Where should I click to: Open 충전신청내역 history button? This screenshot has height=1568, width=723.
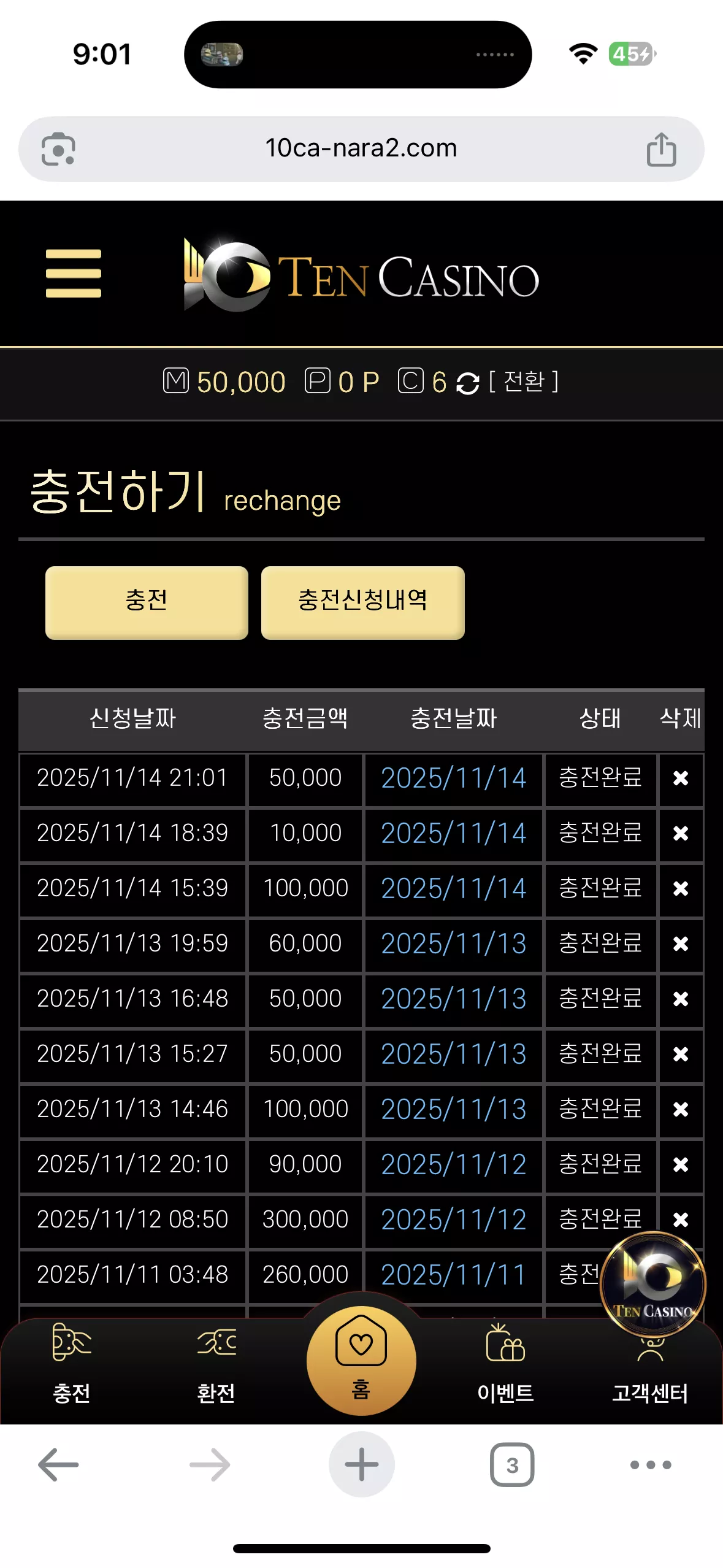pos(362,602)
